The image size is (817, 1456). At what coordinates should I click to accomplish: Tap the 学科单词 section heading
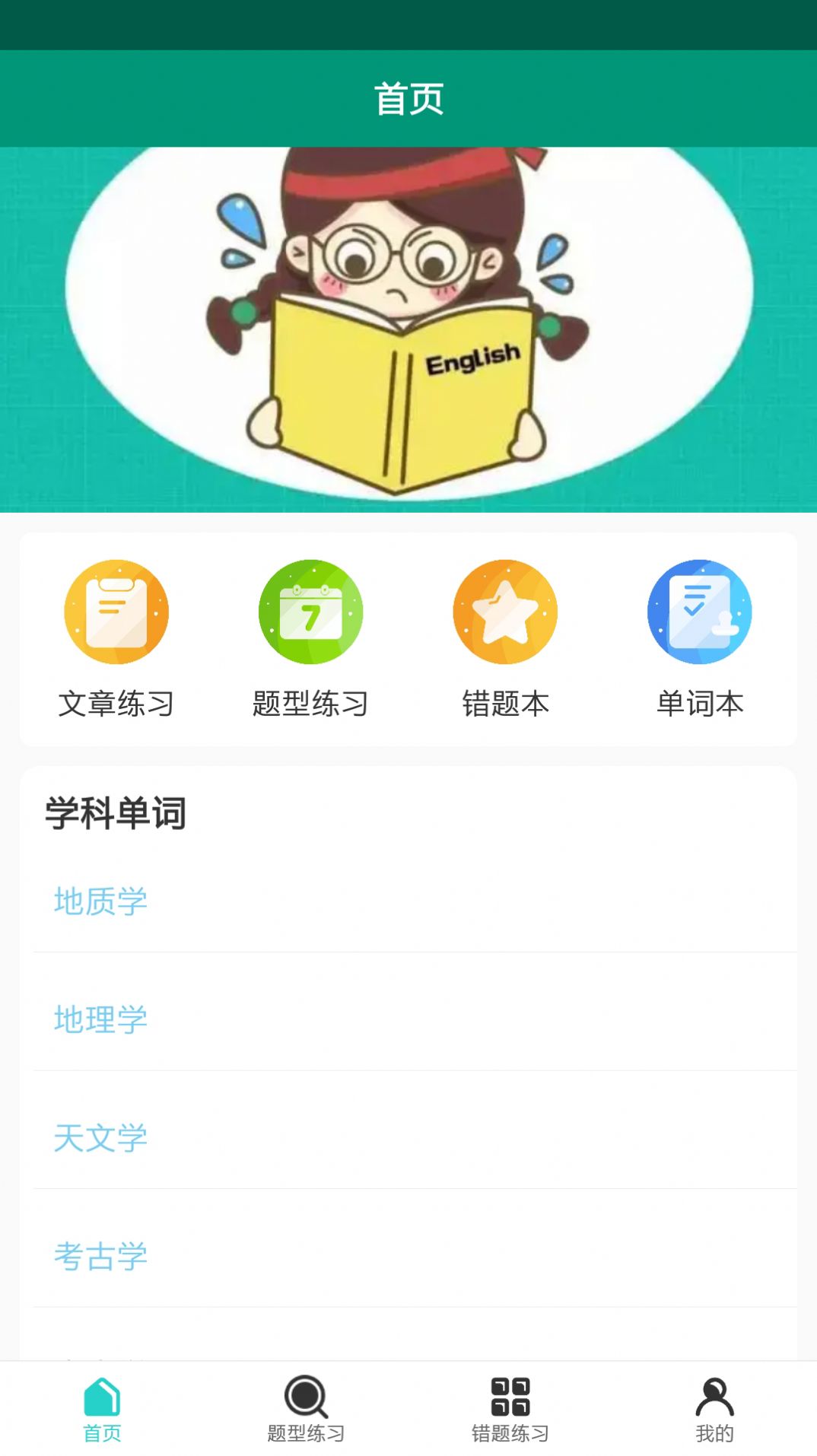pyautogui.click(x=114, y=812)
